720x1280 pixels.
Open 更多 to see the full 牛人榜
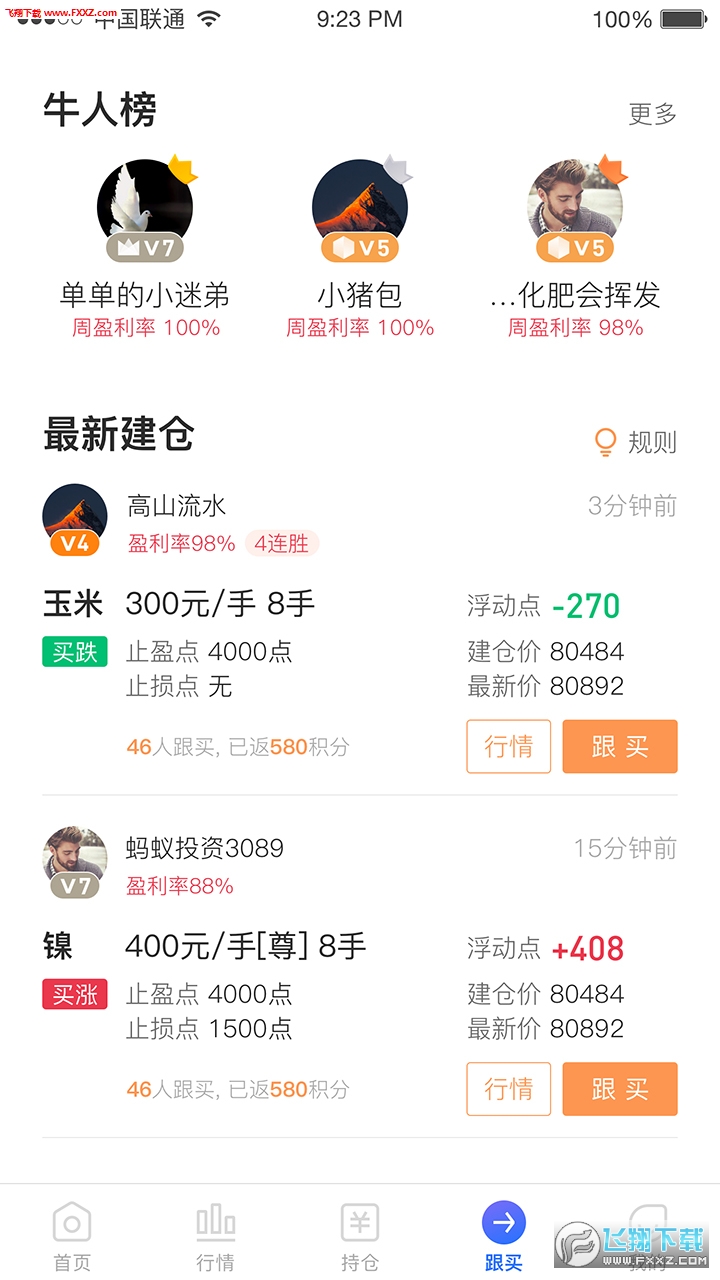[652, 114]
